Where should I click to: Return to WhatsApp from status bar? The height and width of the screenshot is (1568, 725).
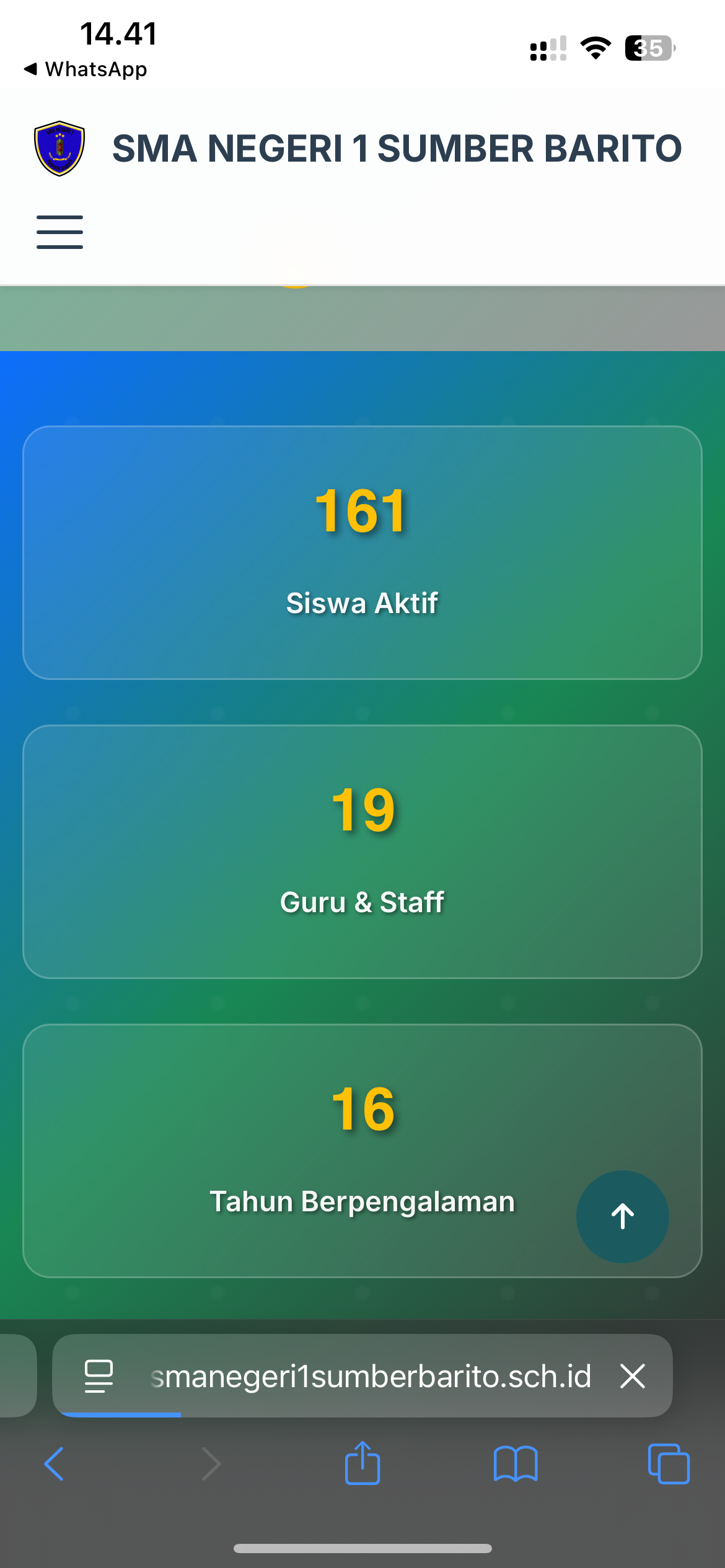click(86, 69)
